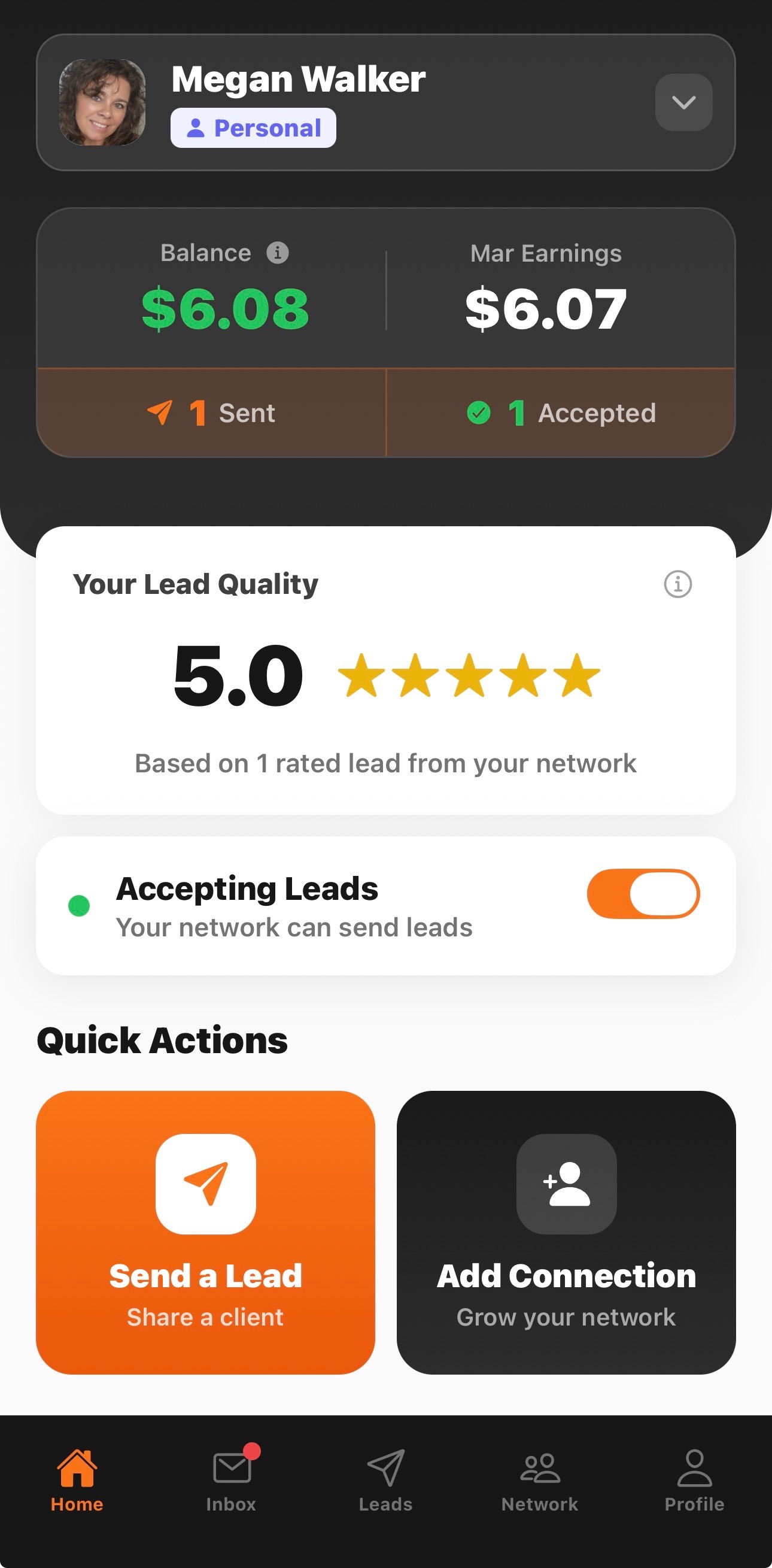772x1568 pixels.
Task: Open the Lead Quality info icon
Action: (x=677, y=584)
